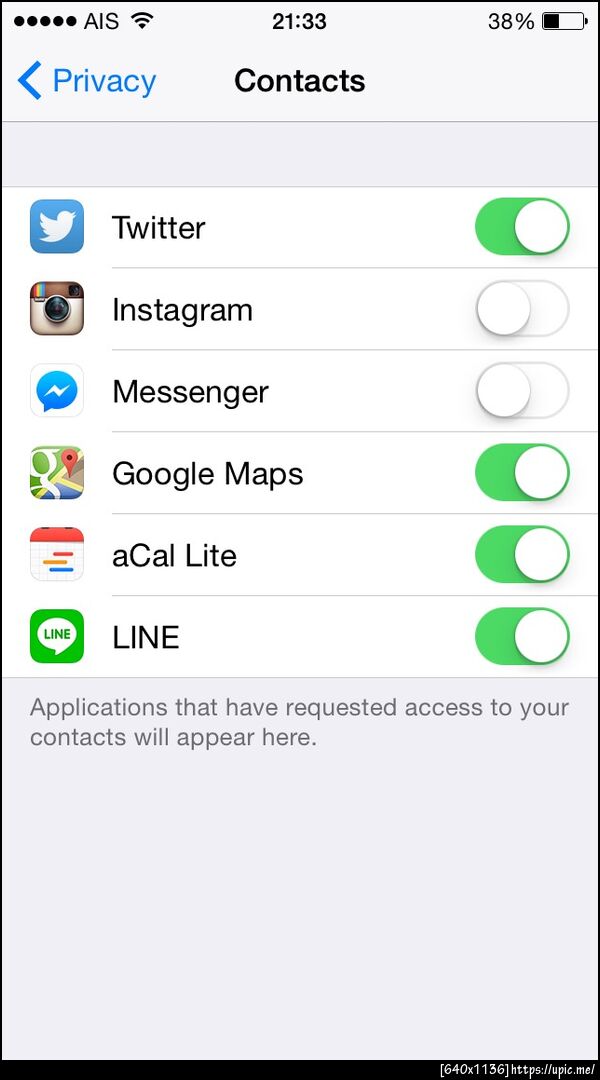600x1080 pixels.
Task: Switch off LINE contacts access
Action: coord(521,637)
